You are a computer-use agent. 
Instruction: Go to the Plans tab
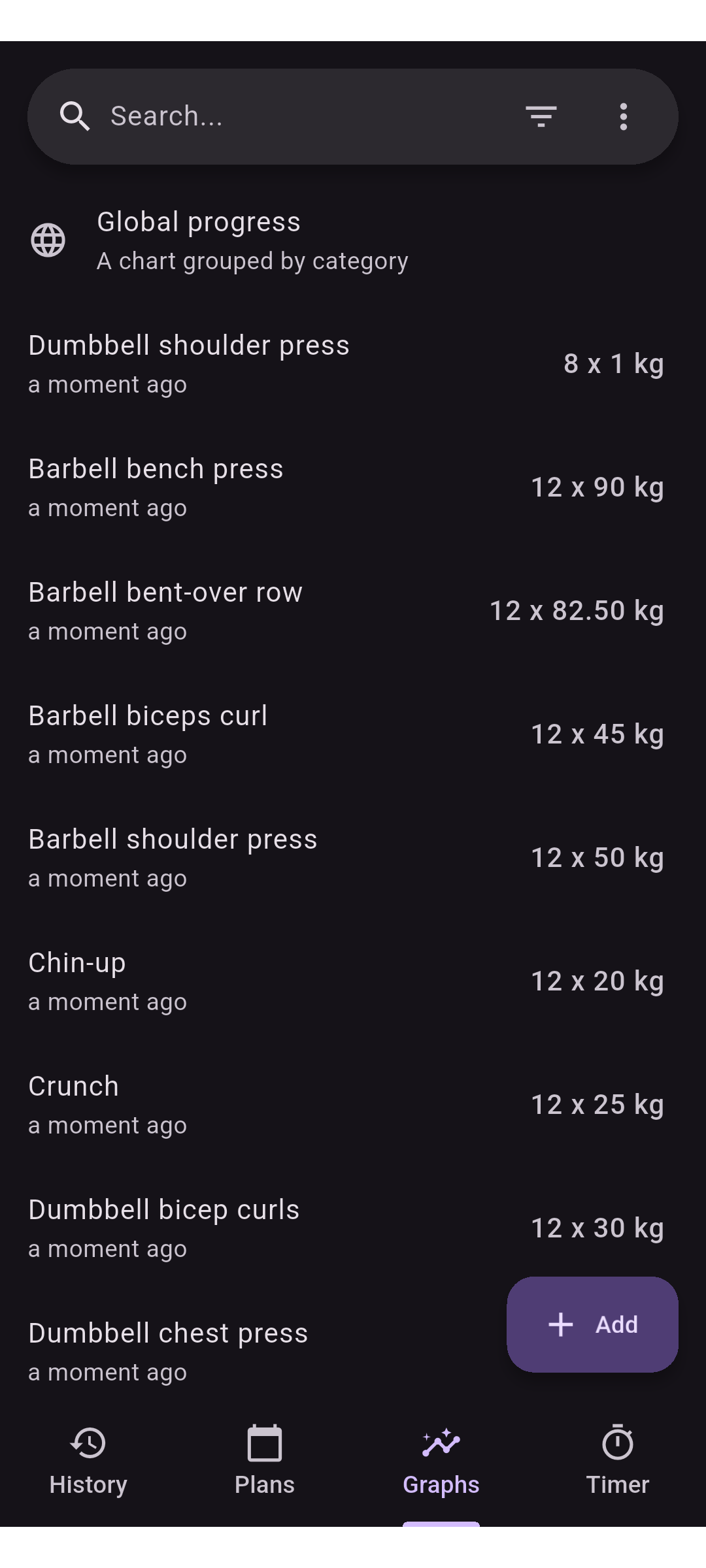click(x=265, y=1461)
